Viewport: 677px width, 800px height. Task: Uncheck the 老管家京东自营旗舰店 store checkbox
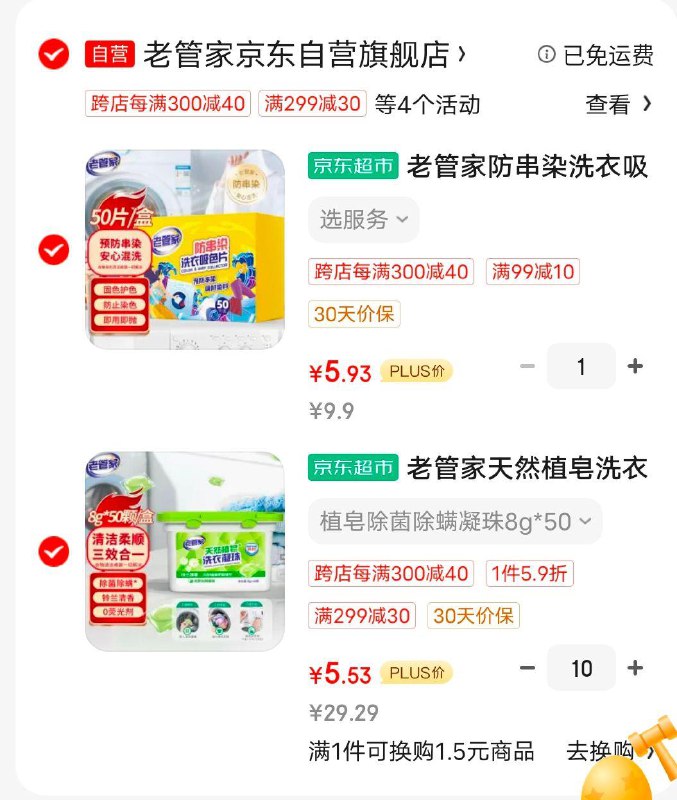53,54
